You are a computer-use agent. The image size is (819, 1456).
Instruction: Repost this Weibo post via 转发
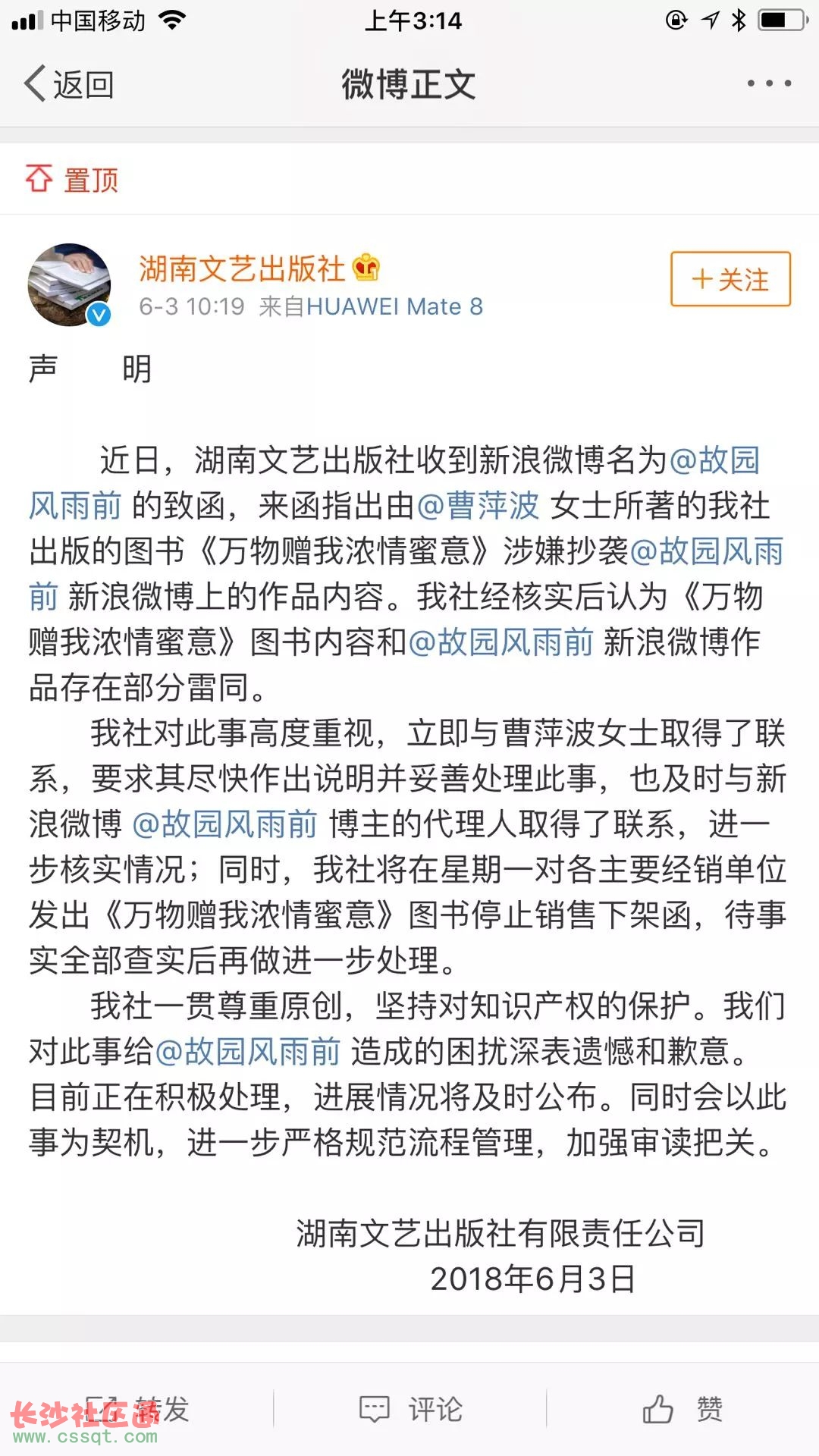coord(136,1409)
